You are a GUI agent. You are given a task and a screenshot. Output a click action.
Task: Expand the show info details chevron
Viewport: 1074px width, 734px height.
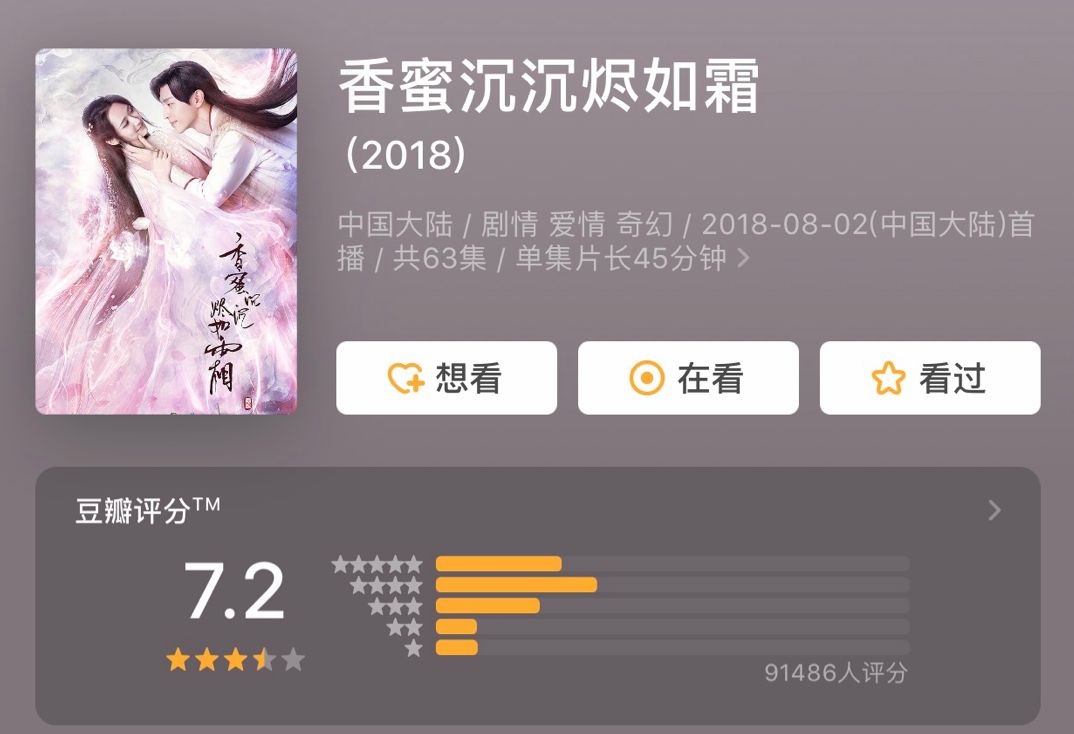[x=743, y=259]
